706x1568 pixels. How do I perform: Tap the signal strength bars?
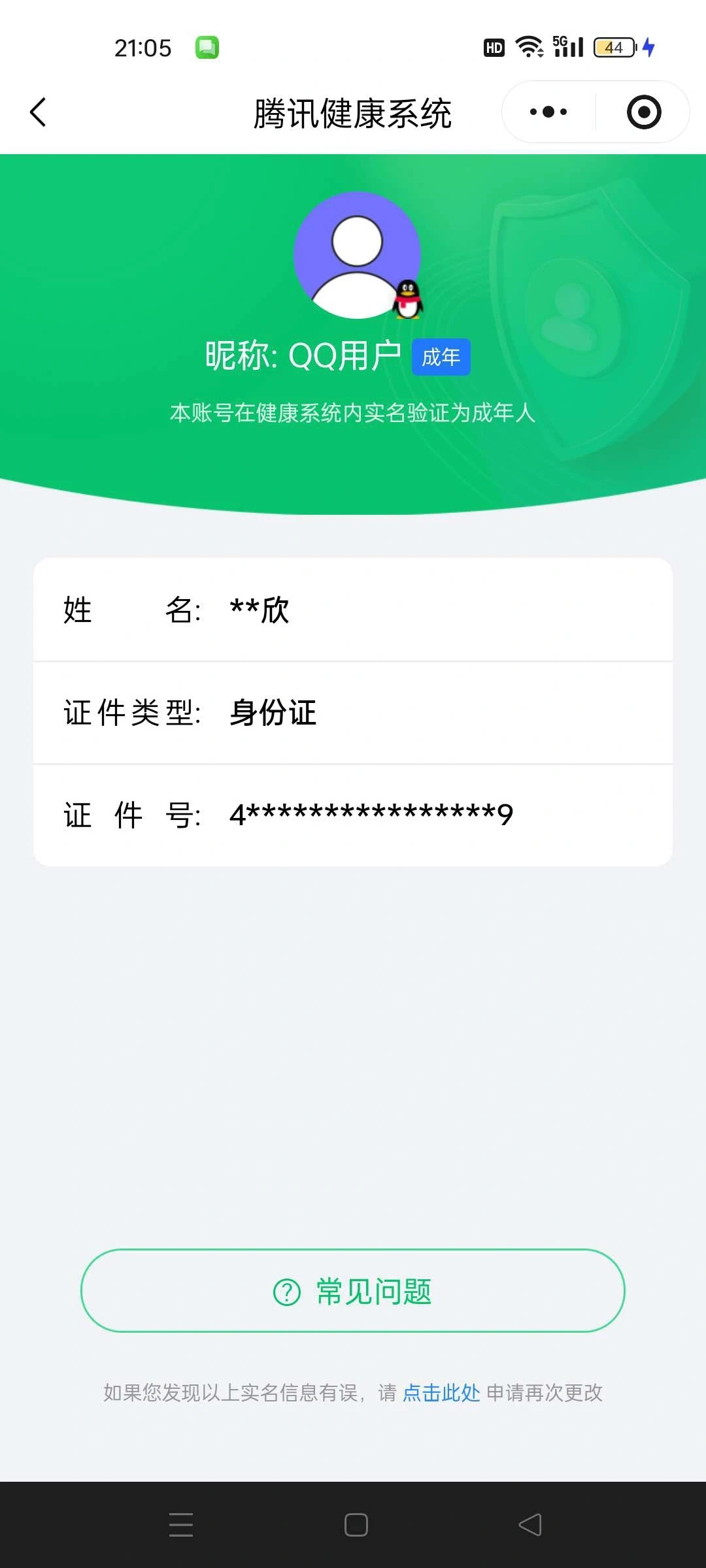(569, 50)
